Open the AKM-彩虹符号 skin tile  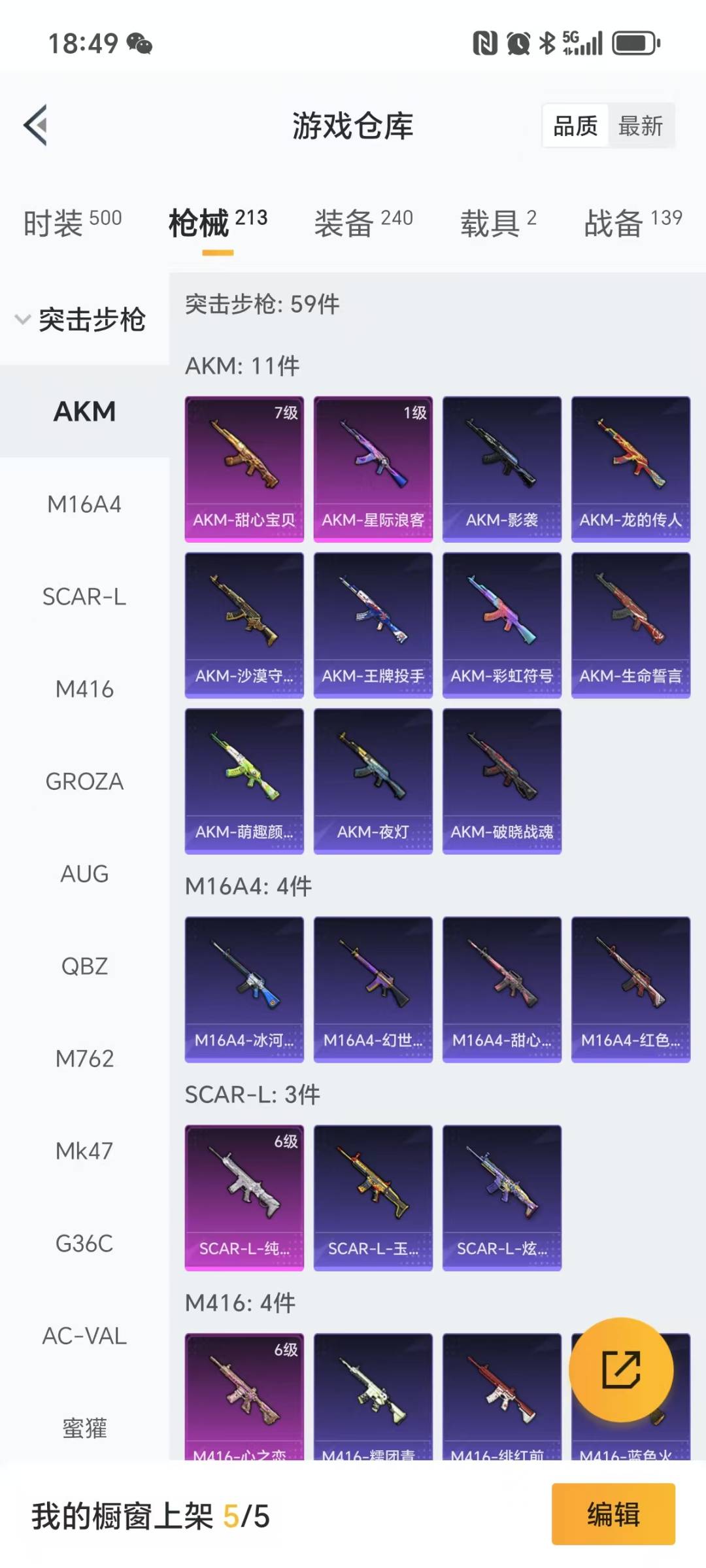pyautogui.click(x=502, y=625)
